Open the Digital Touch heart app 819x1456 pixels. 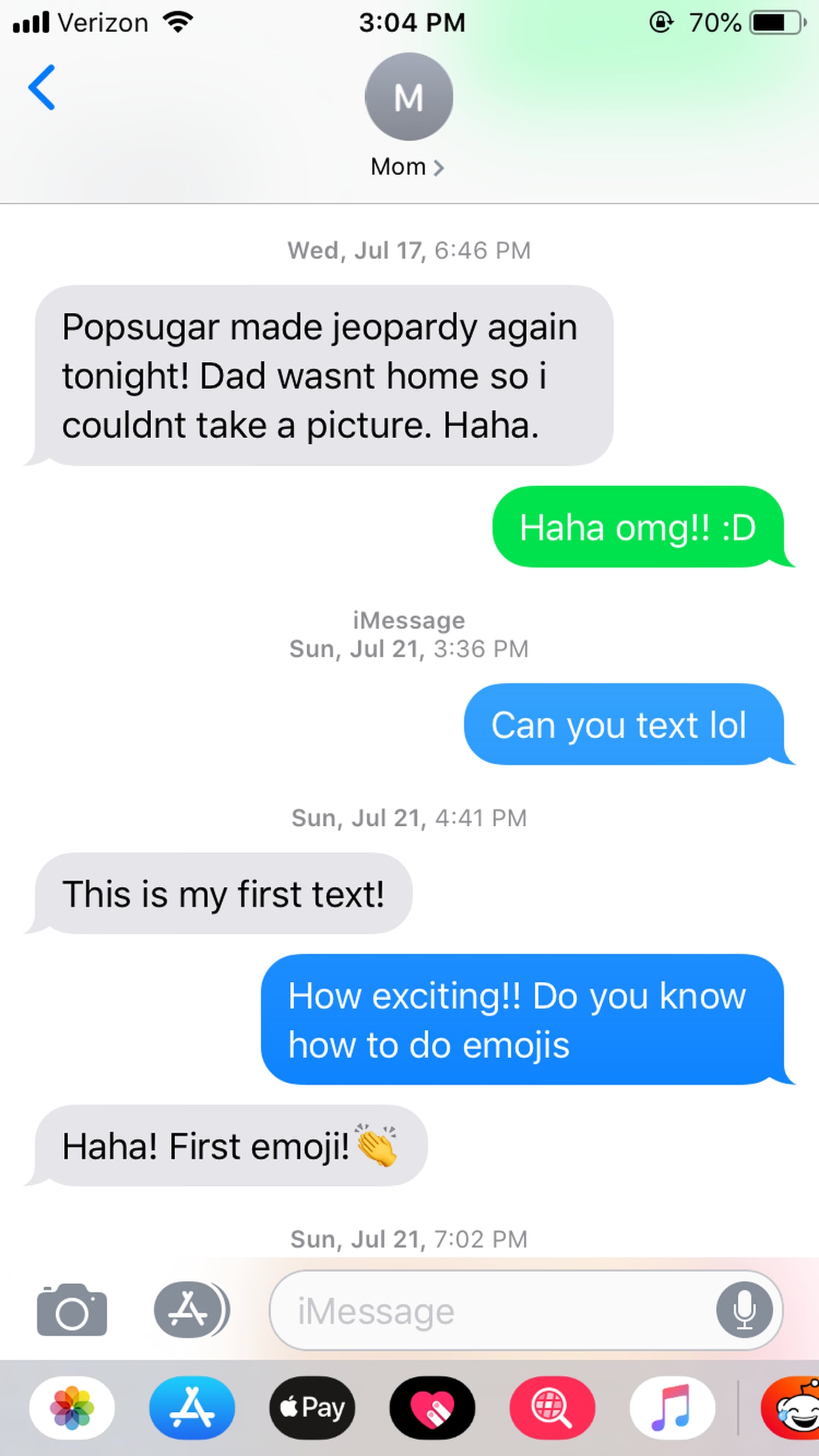[x=432, y=1407]
